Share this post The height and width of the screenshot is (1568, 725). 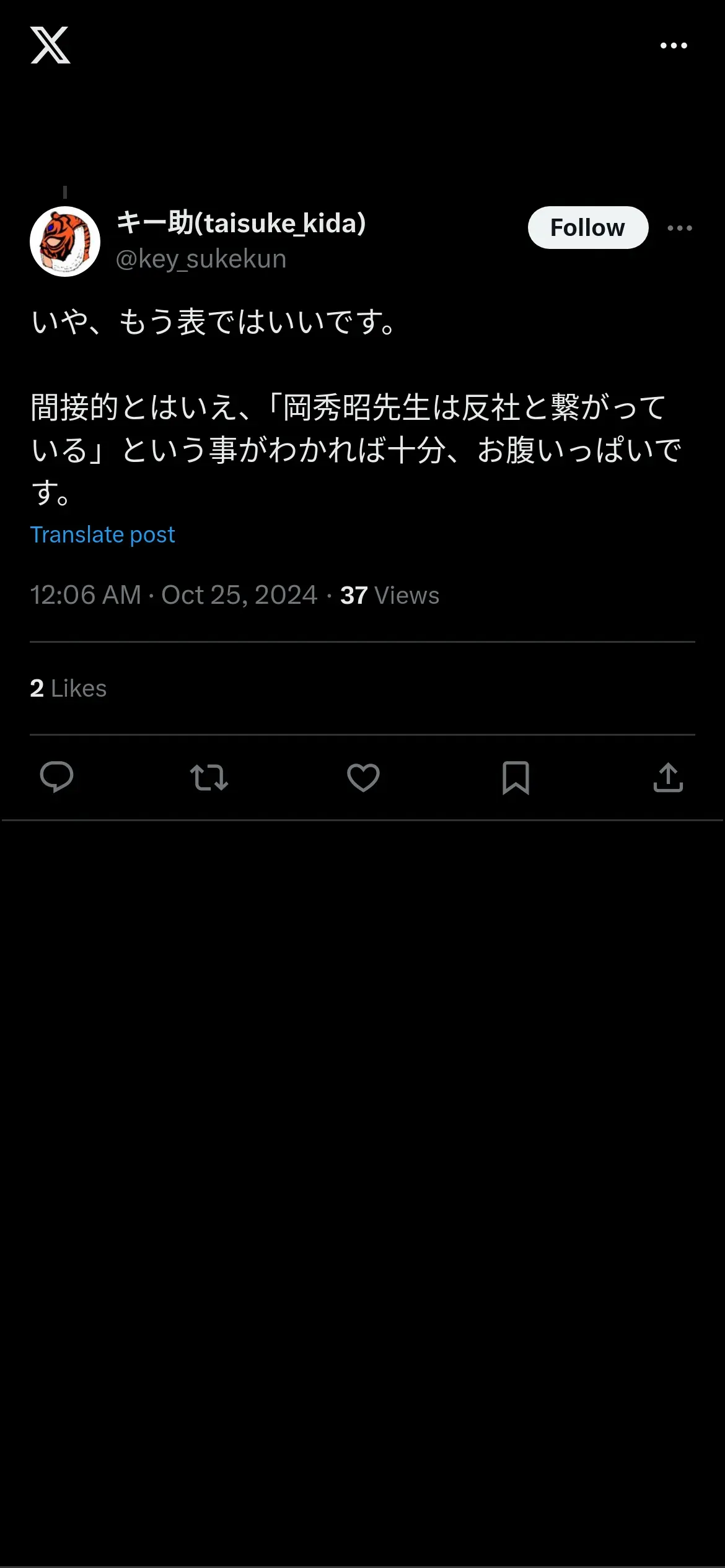point(668,777)
